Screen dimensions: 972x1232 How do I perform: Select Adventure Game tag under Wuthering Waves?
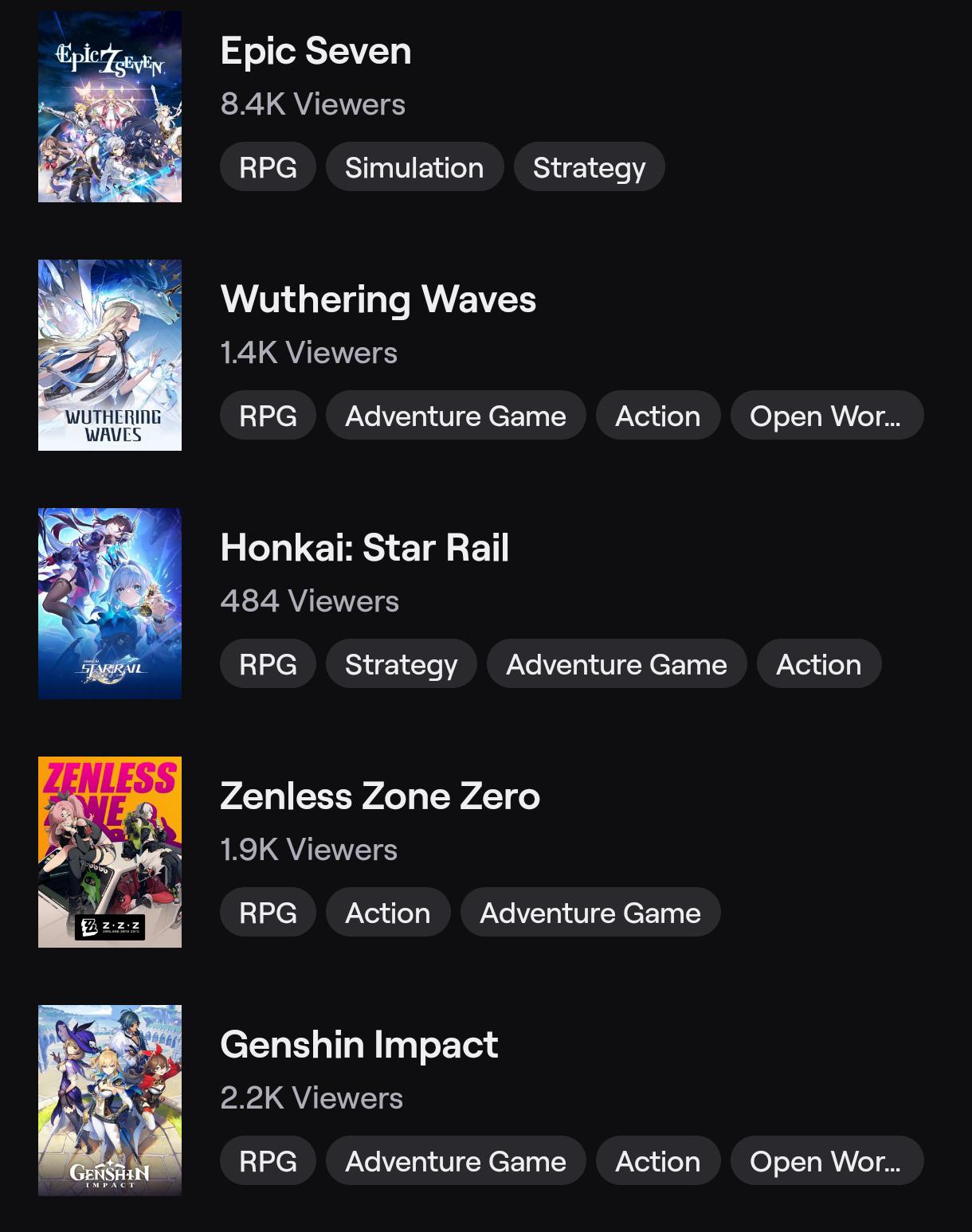[x=455, y=416]
